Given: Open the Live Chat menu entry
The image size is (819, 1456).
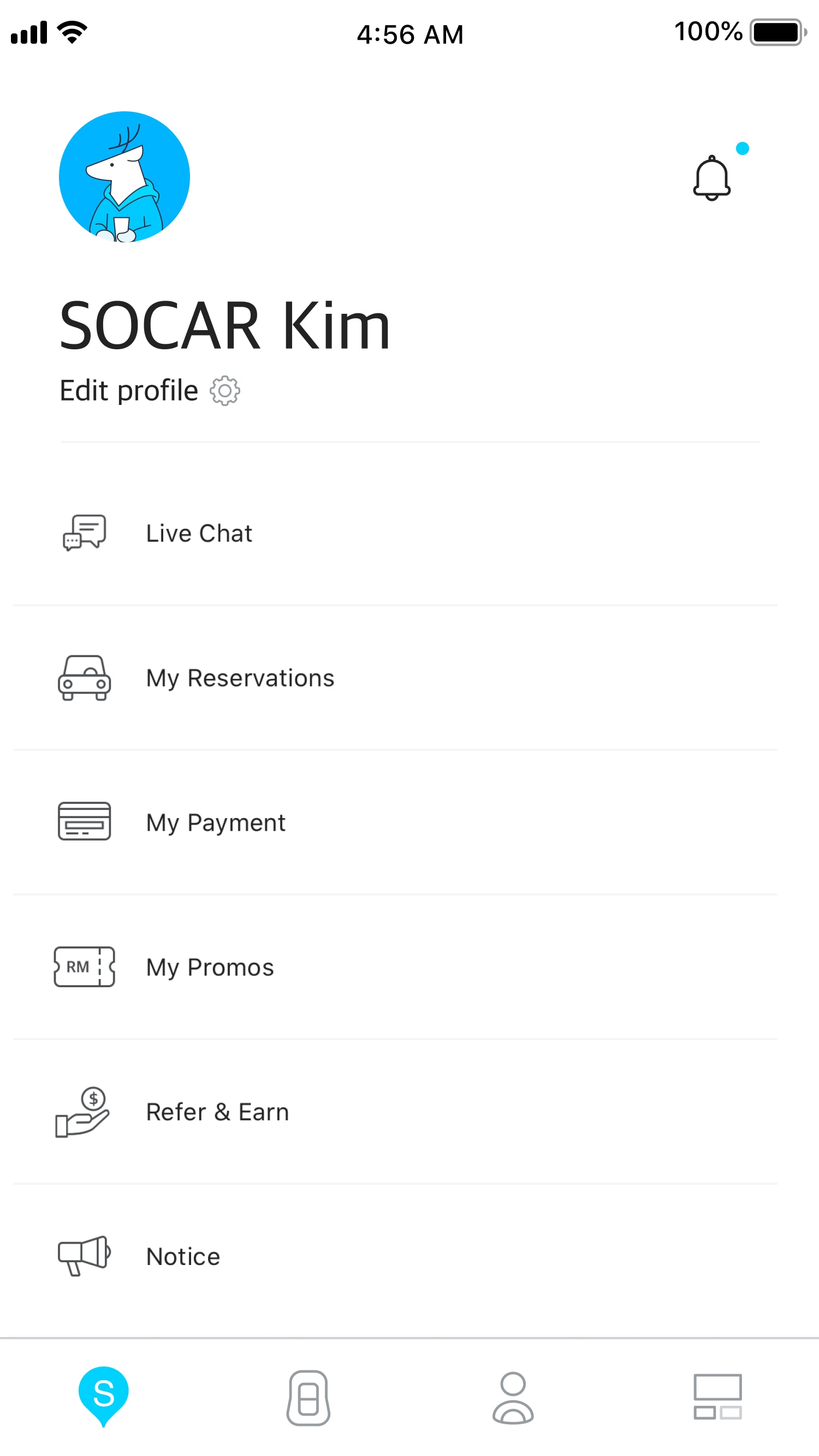Looking at the screenshot, I should tap(199, 532).
